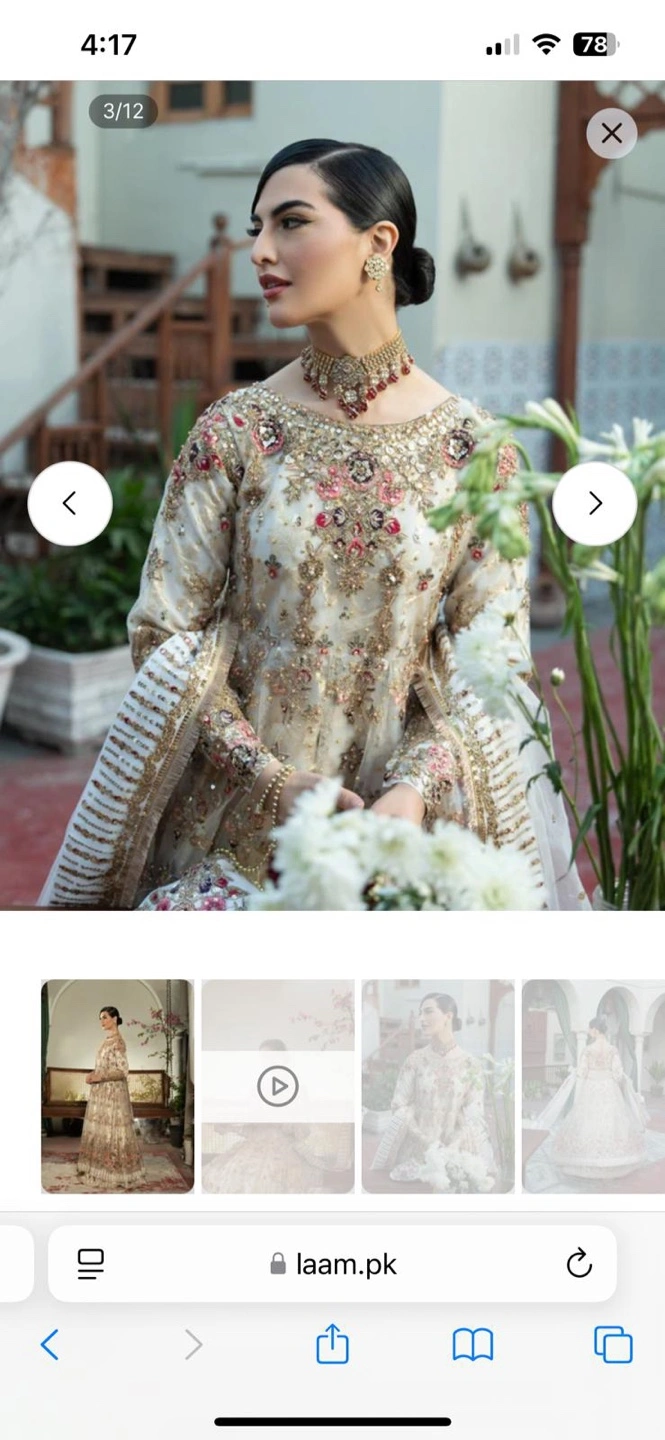Image resolution: width=665 pixels, height=1440 pixels.
Task: Open the product video thumbnail
Action: click(278, 1086)
